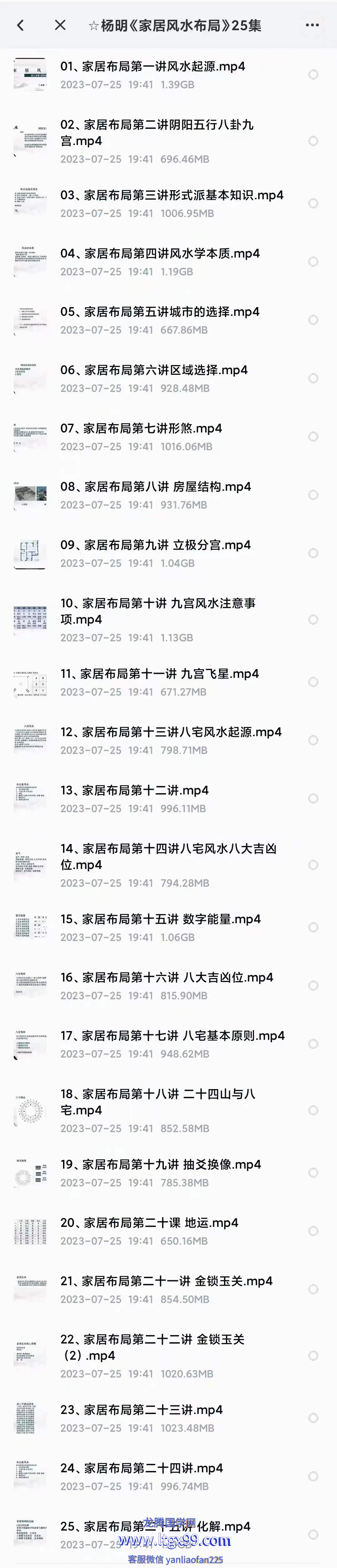Open the three-dot overflow menu

click(312, 25)
